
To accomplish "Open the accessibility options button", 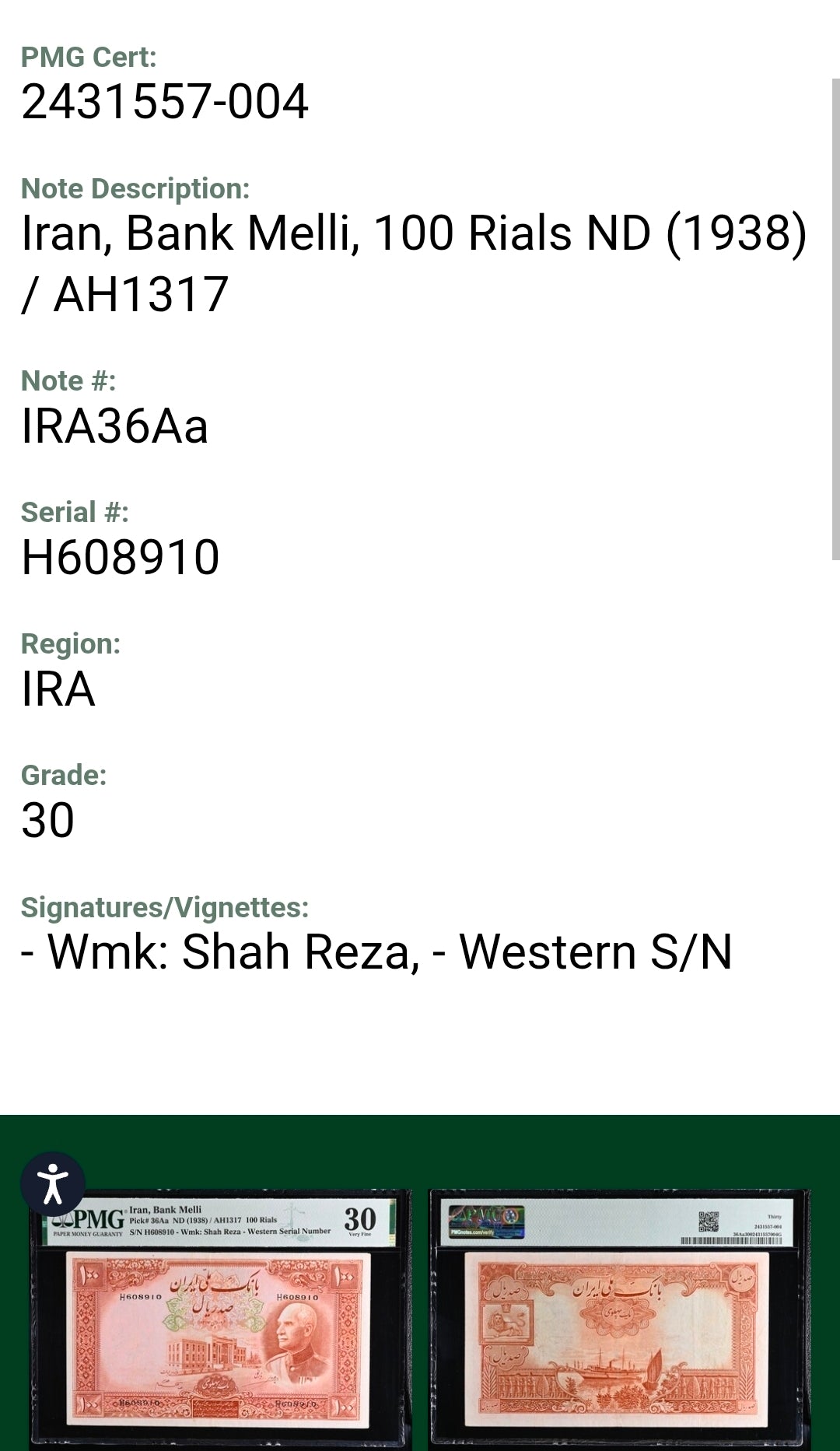I will 53,1184.
